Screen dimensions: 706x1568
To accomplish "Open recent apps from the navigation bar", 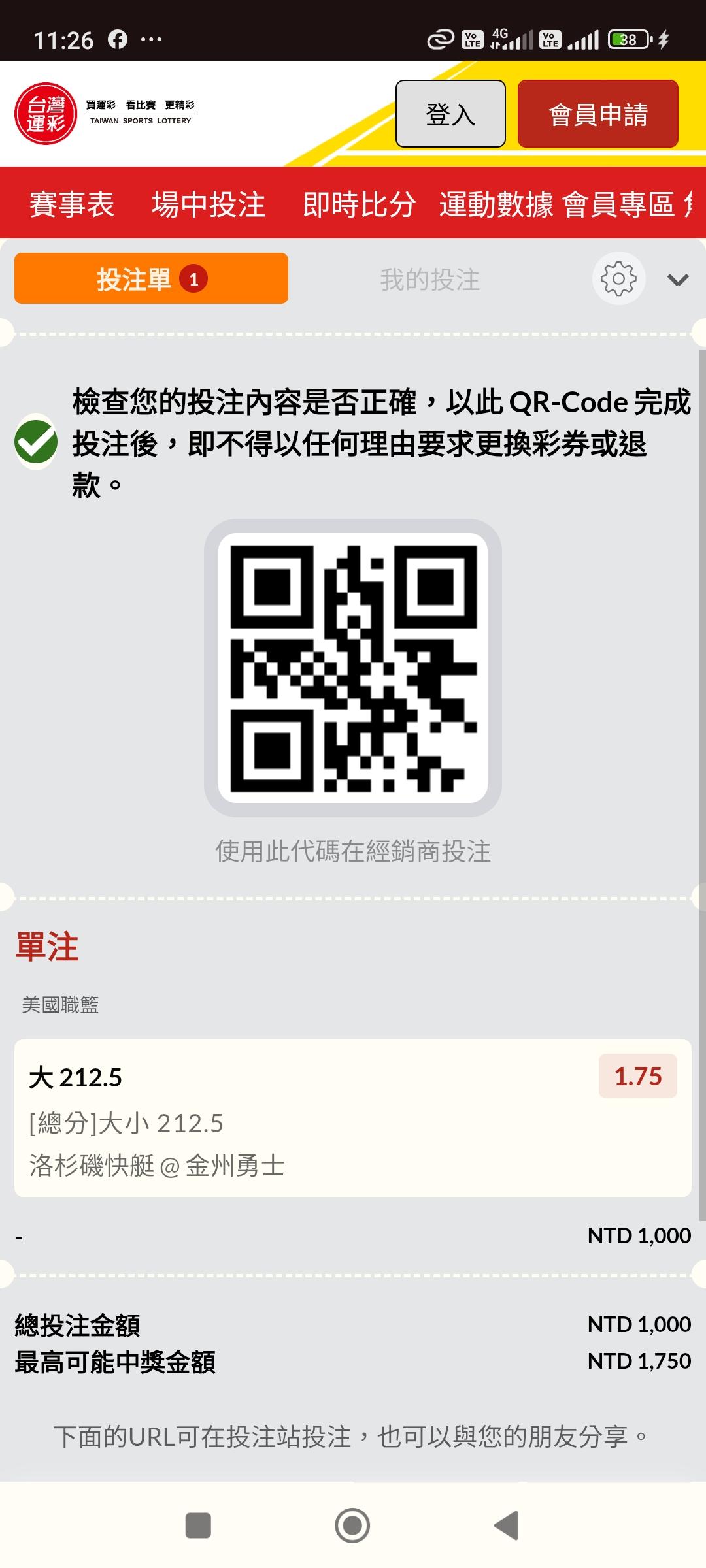I will [x=198, y=1526].
